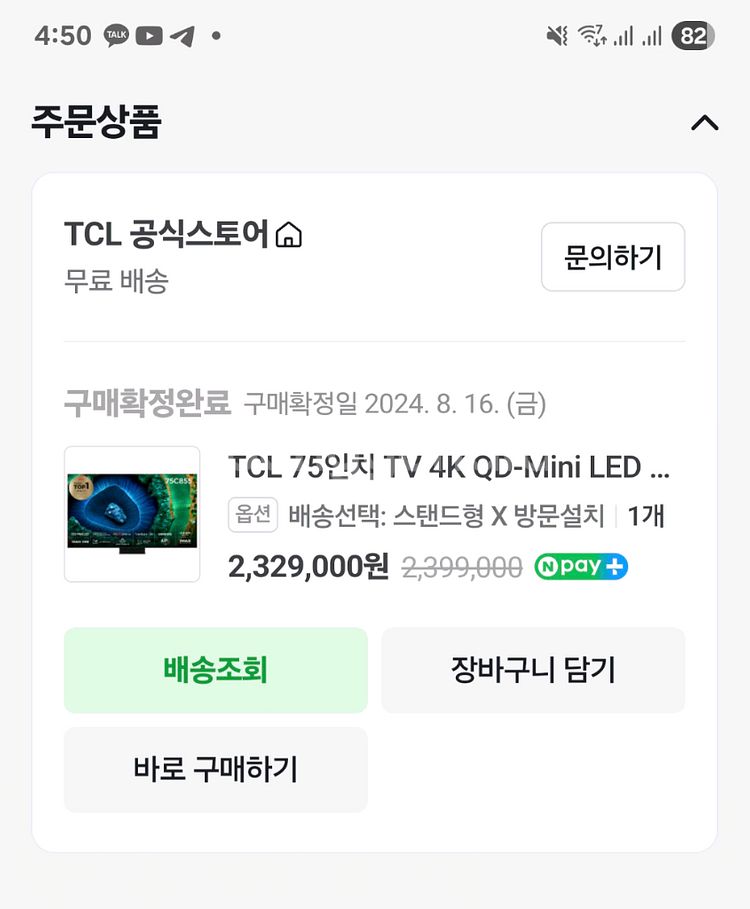Tap the TCL TV product thumbnail image
750x909 pixels.
point(131,512)
